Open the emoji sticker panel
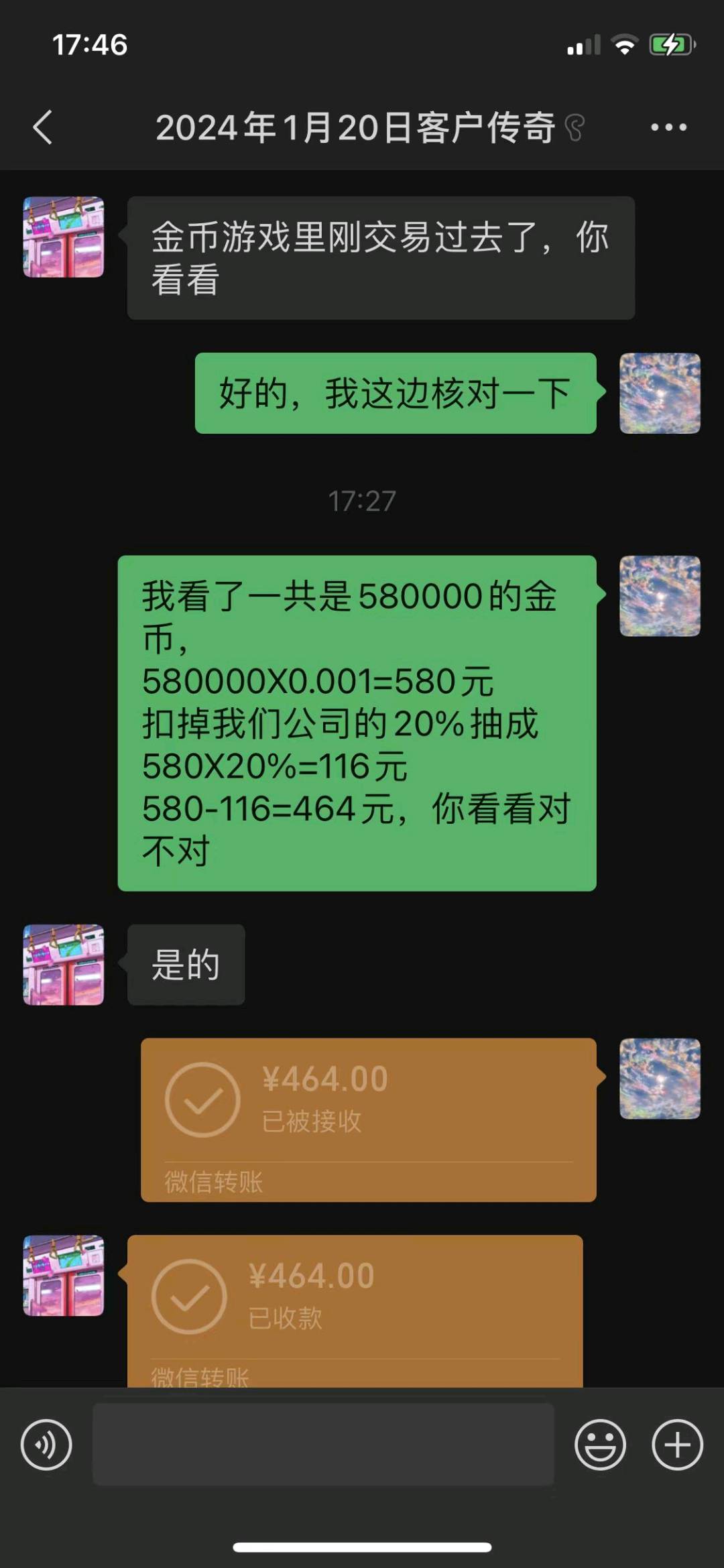Image resolution: width=724 pixels, height=1568 pixels. point(600,1445)
